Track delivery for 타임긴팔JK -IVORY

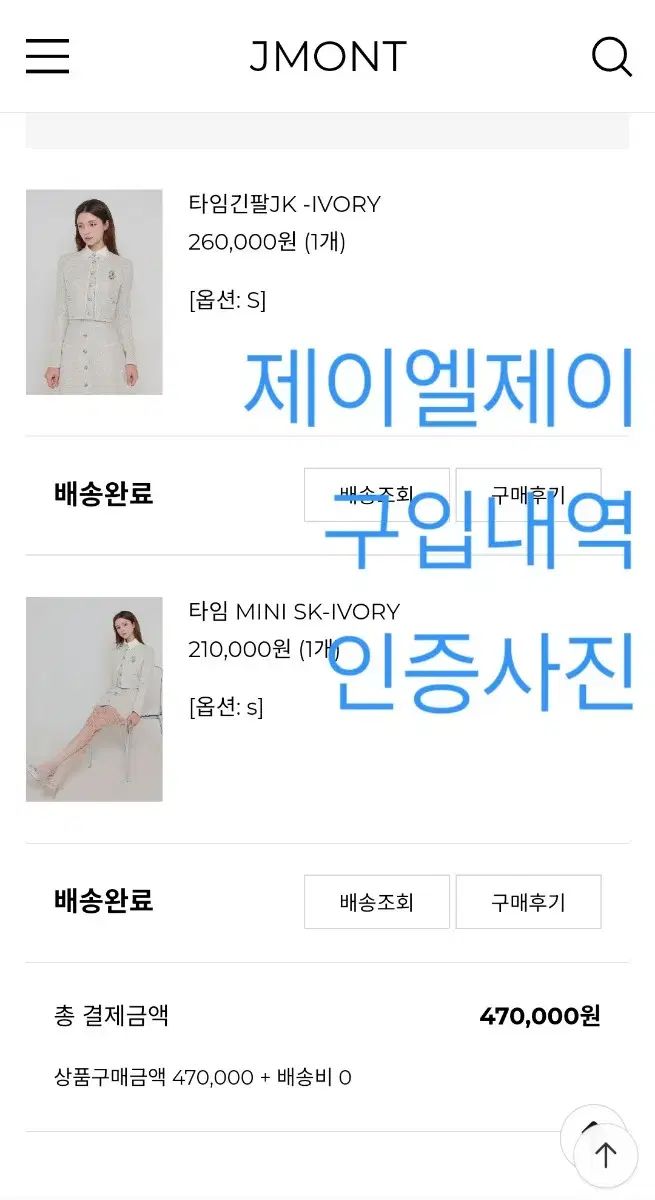point(376,494)
